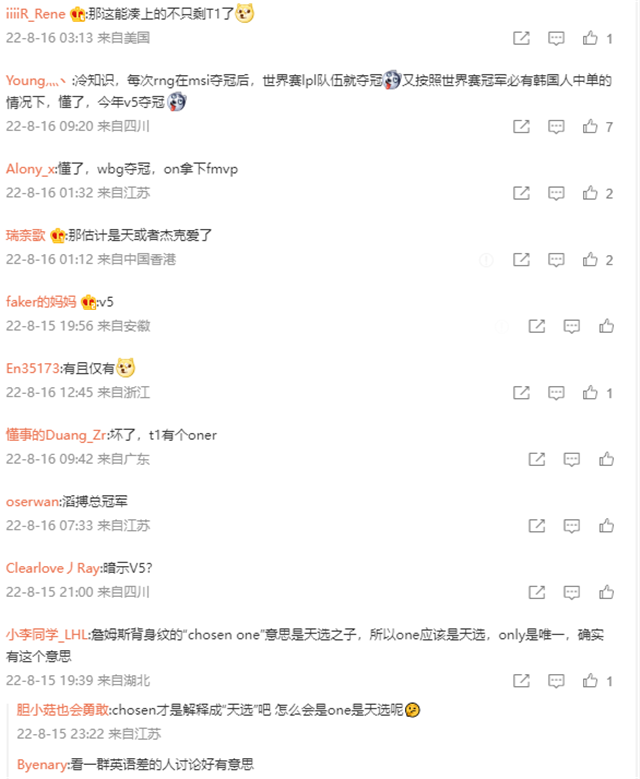Like Young's comment with 7 likes
Viewport: 640px width, 779px height.
click(x=590, y=127)
